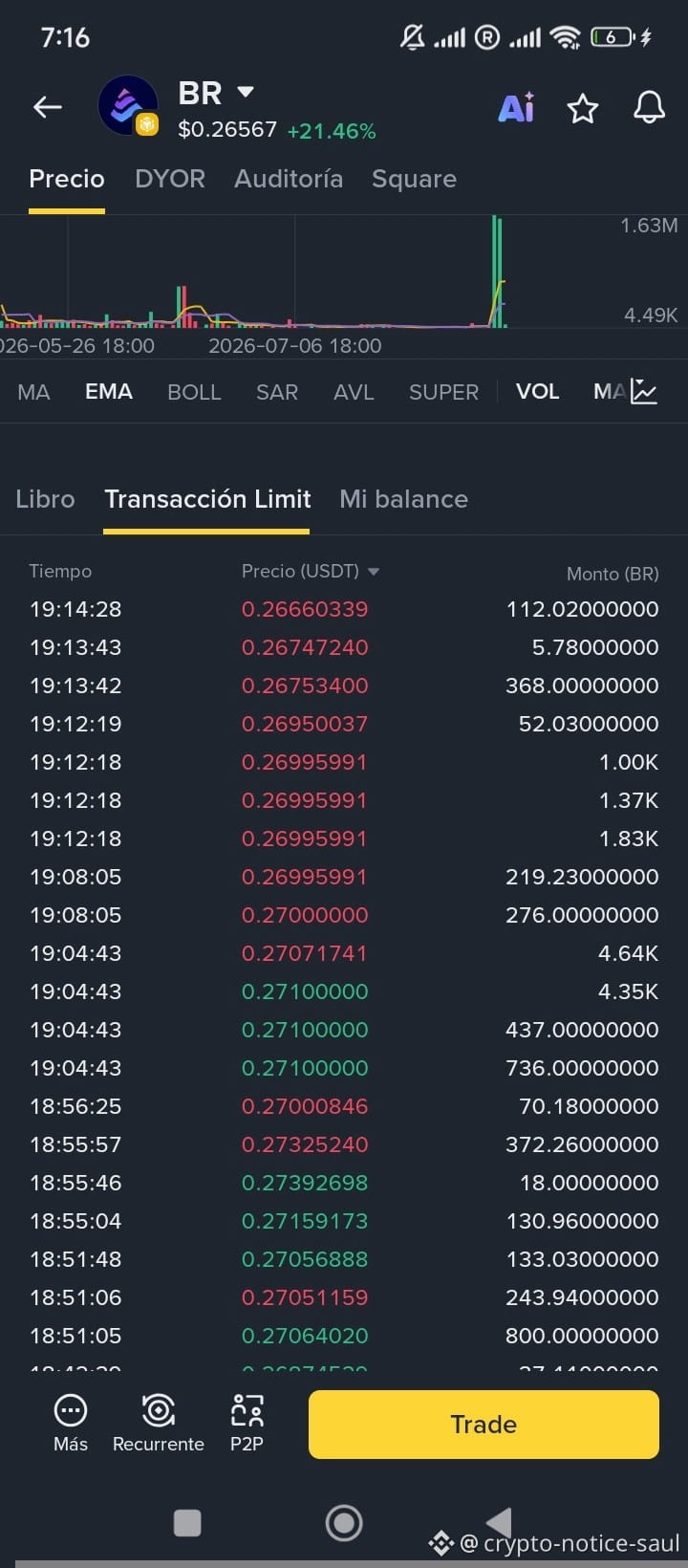This screenshot has width=688, height=1568.
Task: Open the chart indicator settings icon
Action: 644,391
